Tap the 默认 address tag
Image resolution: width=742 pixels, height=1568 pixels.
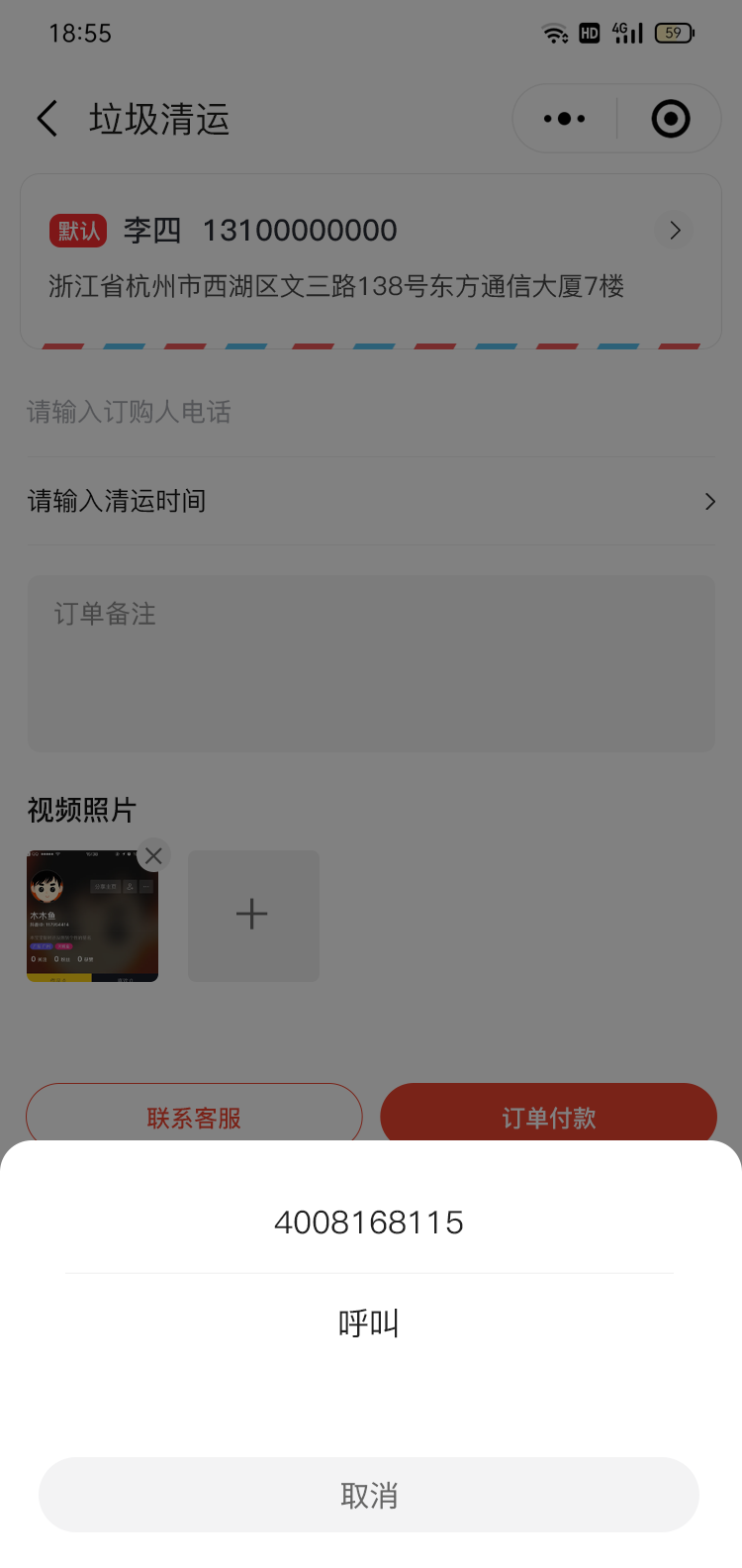79,231
